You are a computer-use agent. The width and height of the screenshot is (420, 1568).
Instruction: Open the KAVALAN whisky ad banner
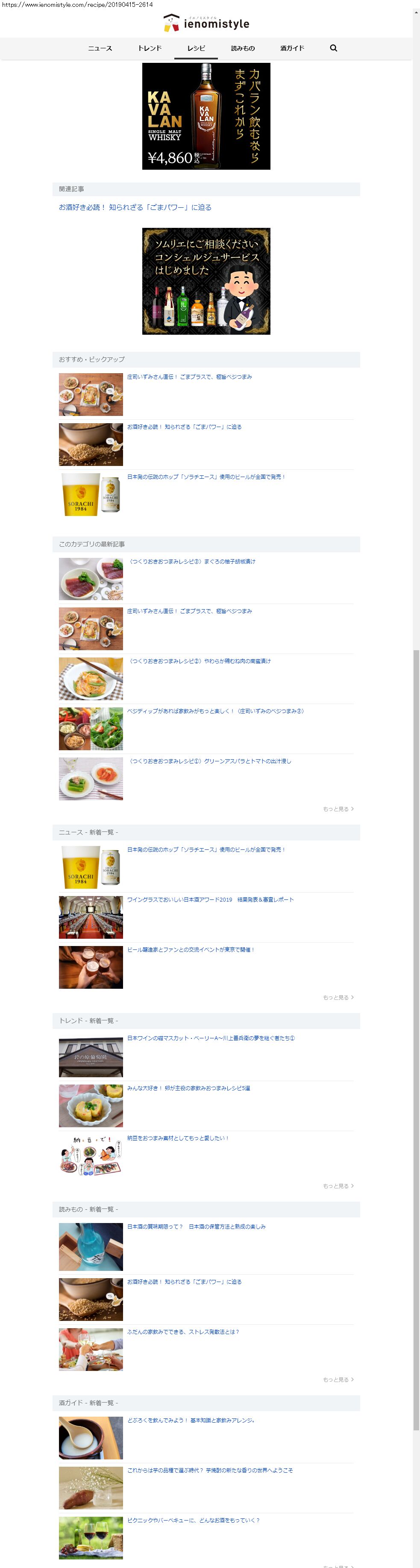[x=206, y=116]
